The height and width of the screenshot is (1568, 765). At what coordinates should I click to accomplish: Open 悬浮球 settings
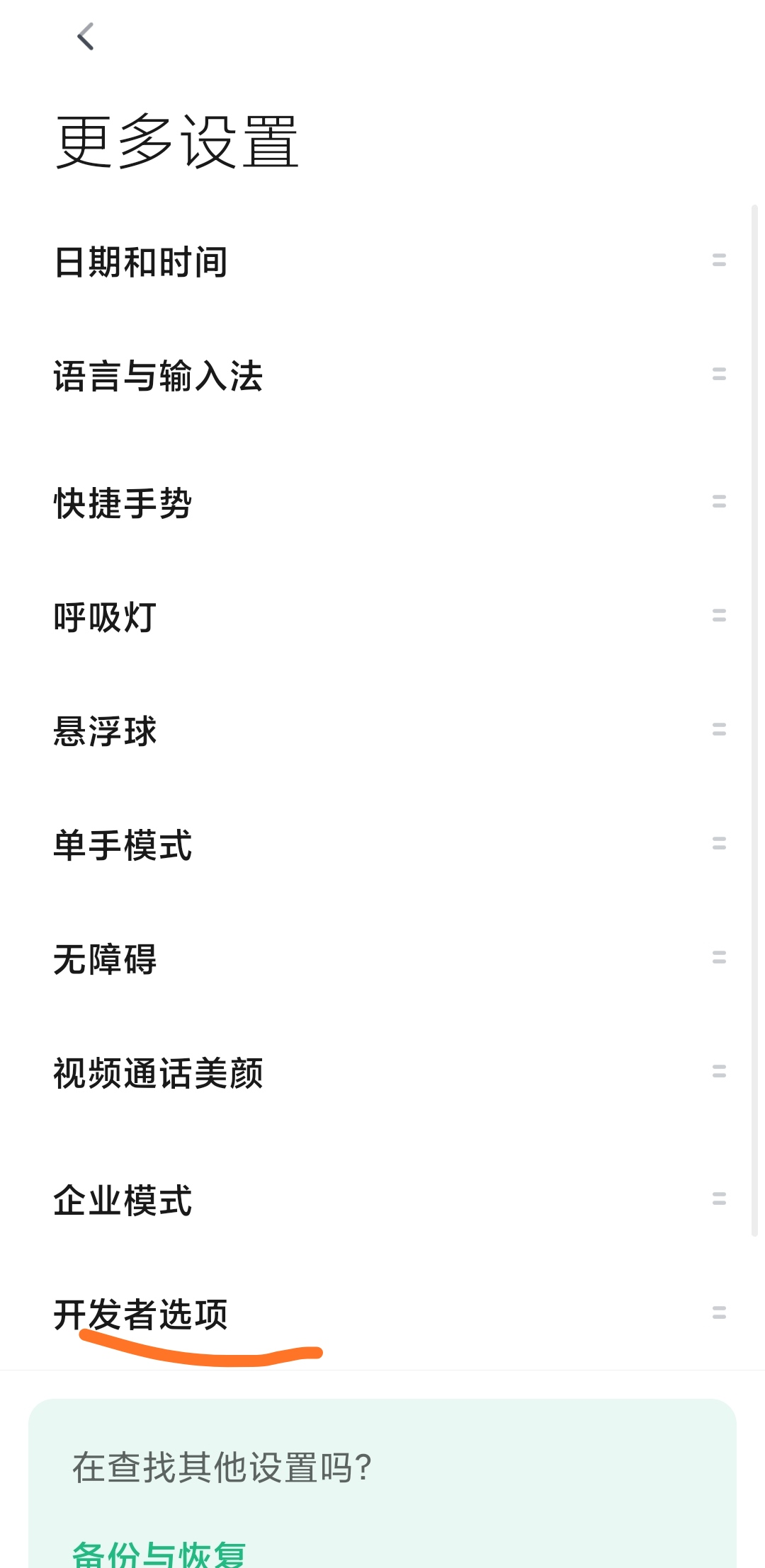[x=105, y=731]
